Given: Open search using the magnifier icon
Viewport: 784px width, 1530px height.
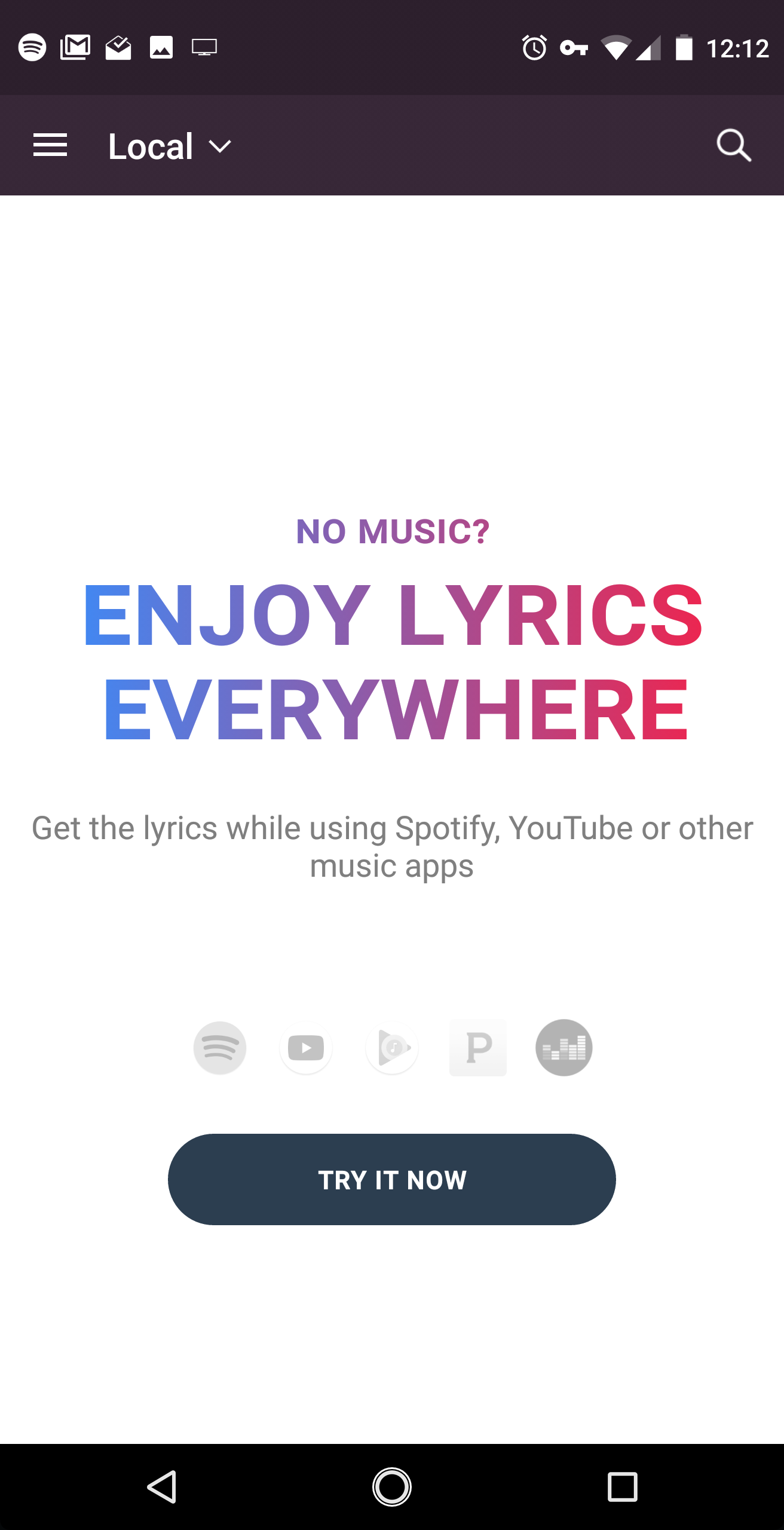Looking at the screenshot, I should (x=733, y=145).
